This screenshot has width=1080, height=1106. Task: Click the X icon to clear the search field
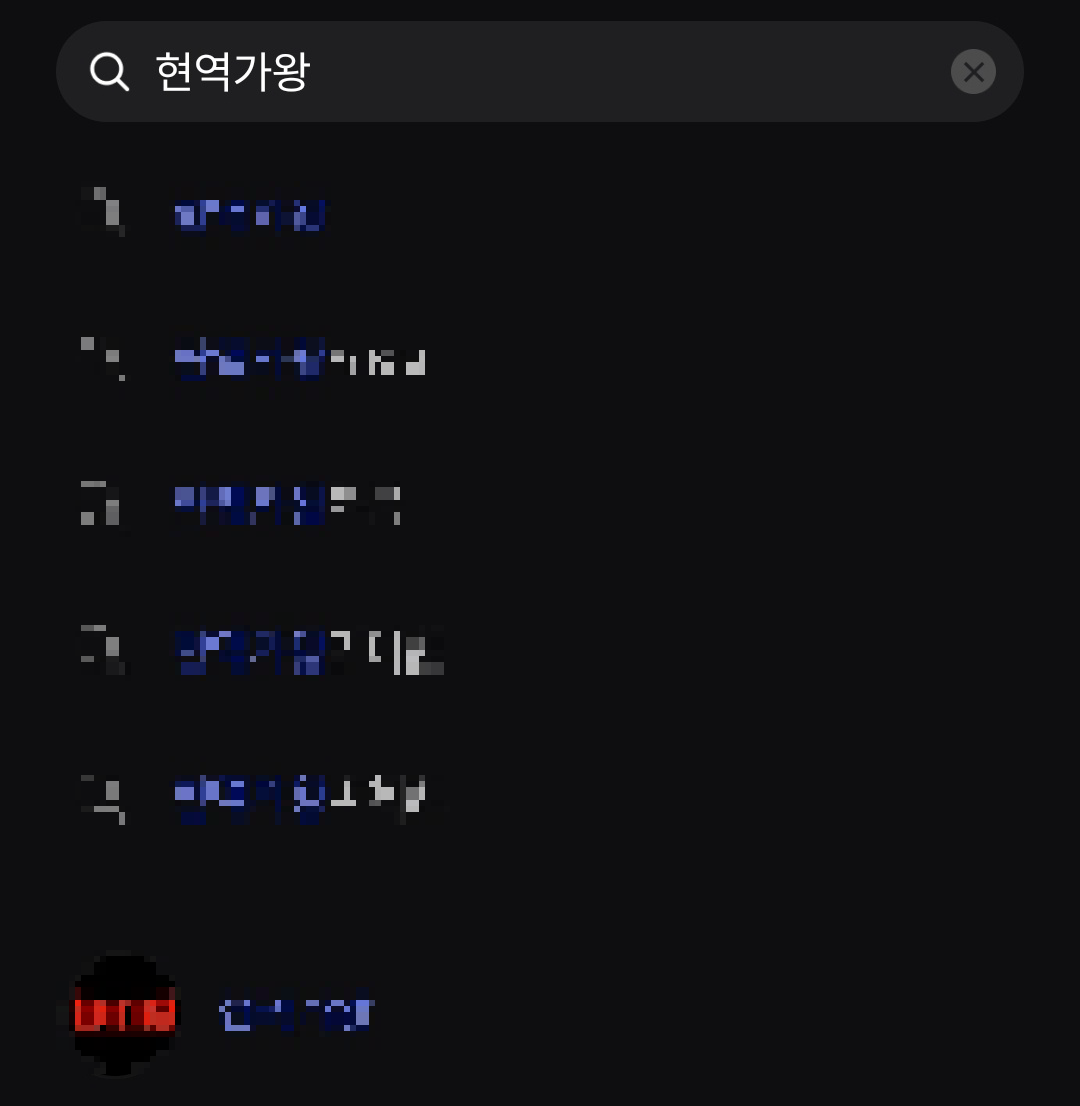[973, 71]
